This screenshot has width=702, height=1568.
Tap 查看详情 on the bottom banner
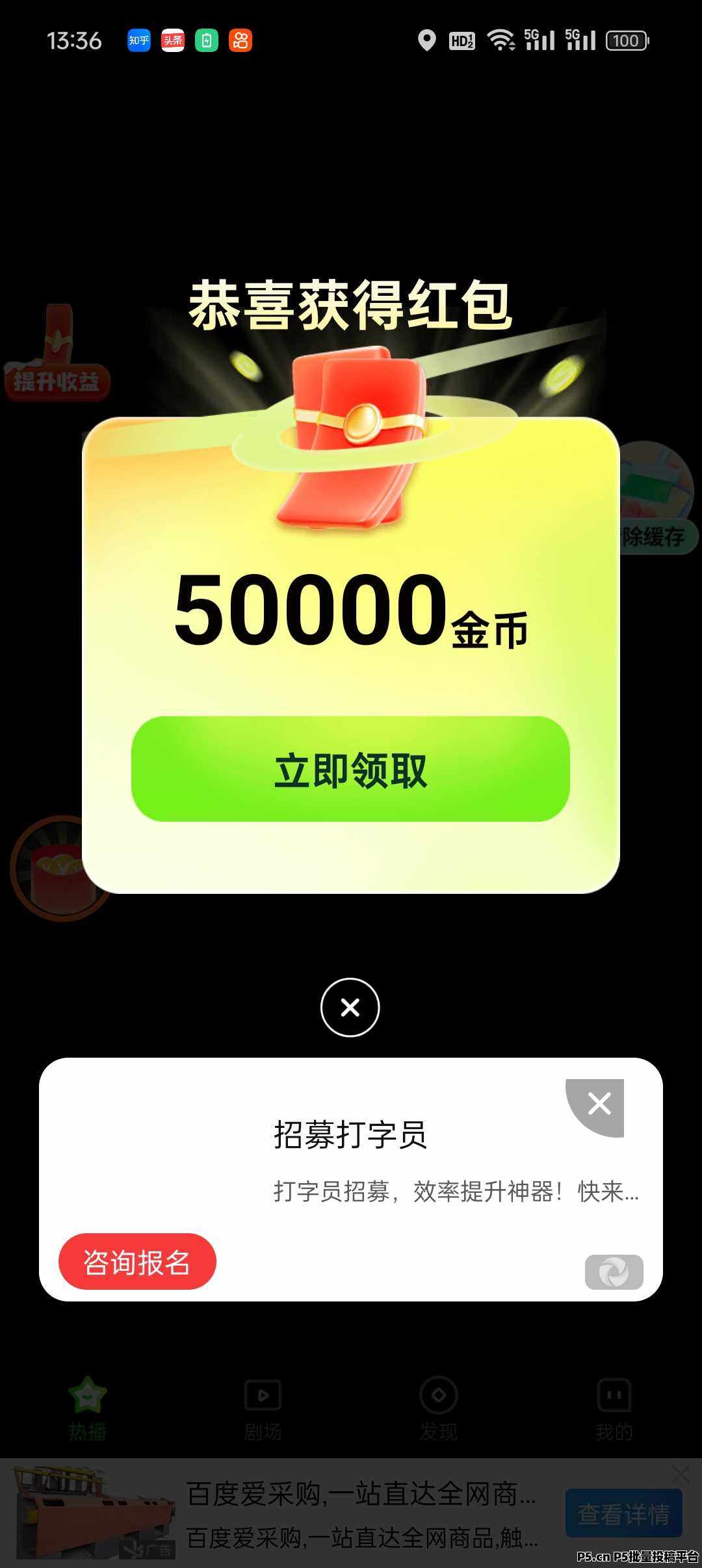(623, 1514)
